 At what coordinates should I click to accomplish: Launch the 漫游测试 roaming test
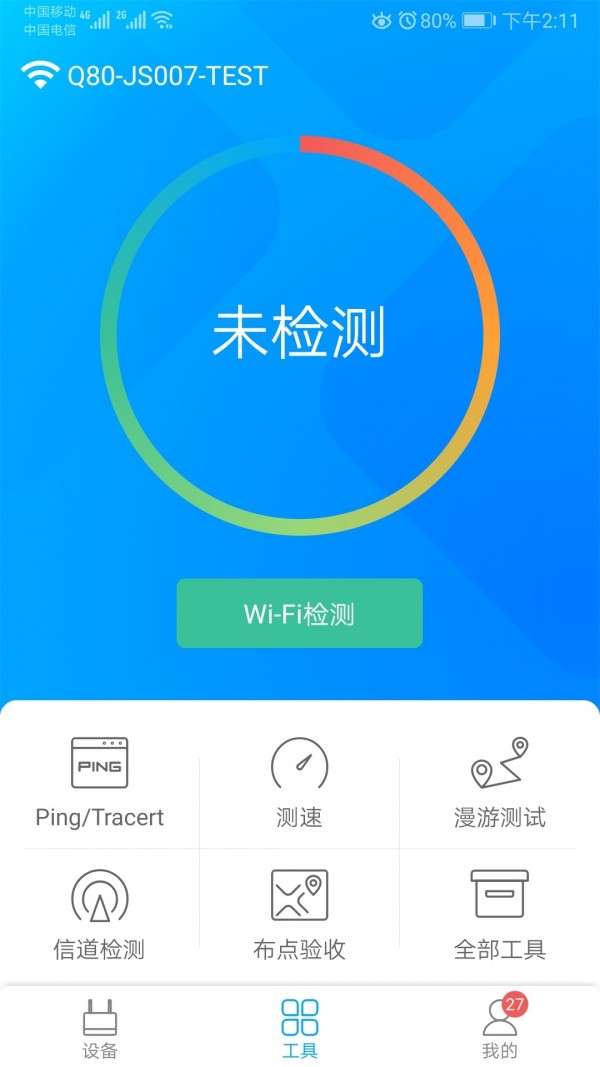click(499, 782)
